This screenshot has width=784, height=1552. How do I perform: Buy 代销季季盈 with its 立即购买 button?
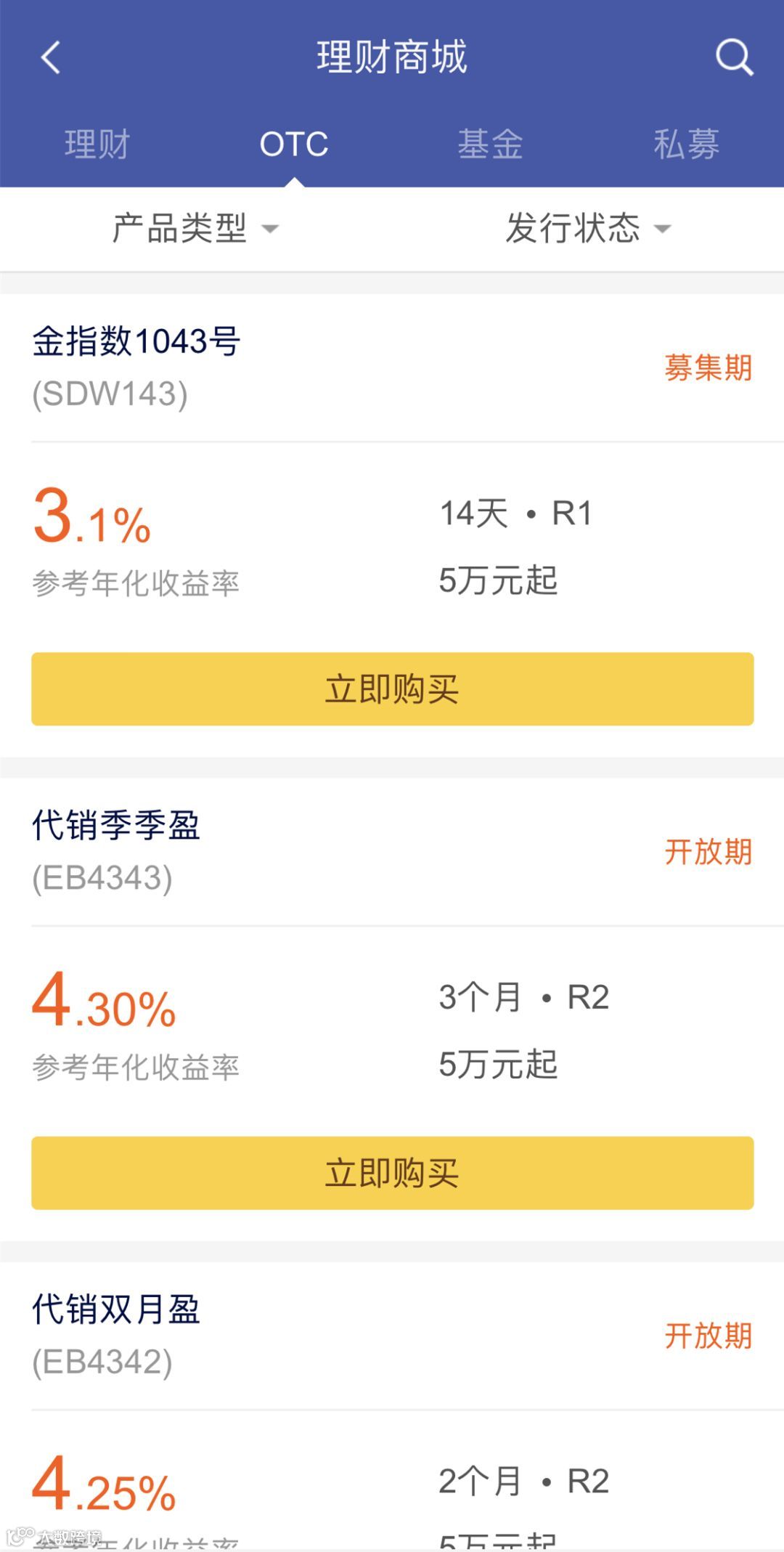[392, 1173]
